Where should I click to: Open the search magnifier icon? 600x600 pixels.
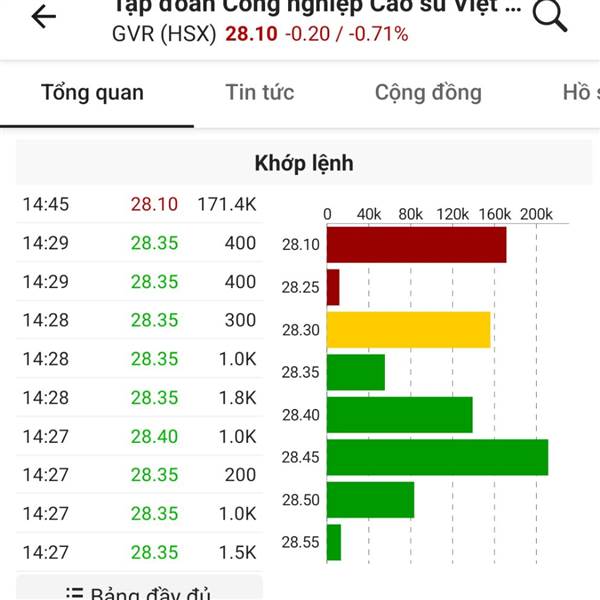coord(550,15)
